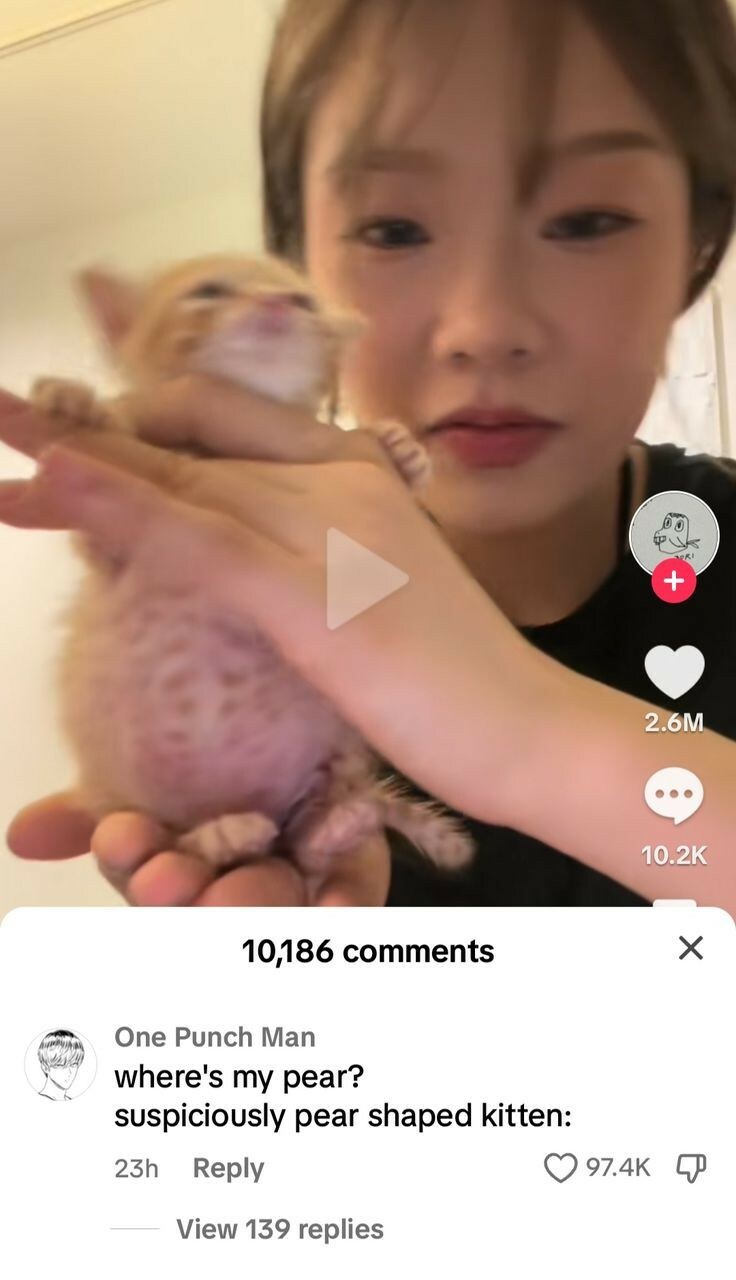Reply to One Punch Man's comment
The width and height of the screenshot is (736, 1280).
228,1168
